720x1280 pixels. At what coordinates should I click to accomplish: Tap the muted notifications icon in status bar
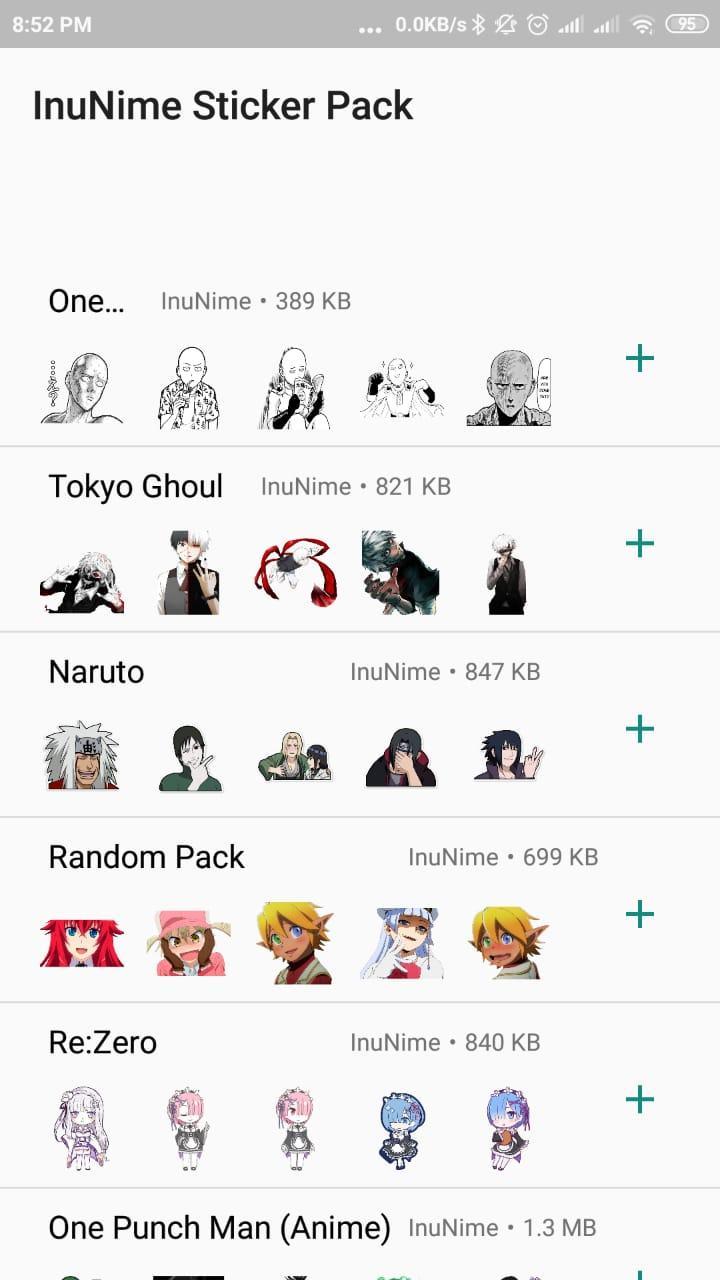pyautogui.click(x=505, y=25)
